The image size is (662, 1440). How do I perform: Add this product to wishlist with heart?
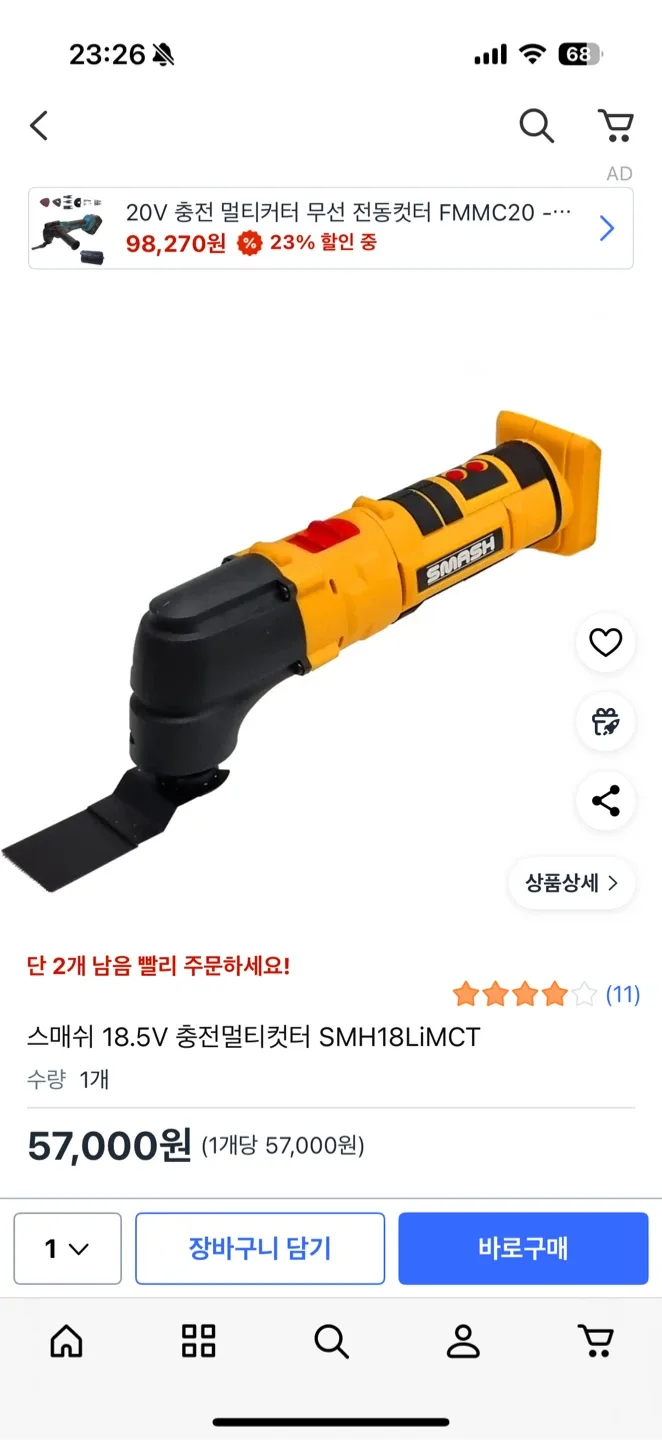click(605, 642)
